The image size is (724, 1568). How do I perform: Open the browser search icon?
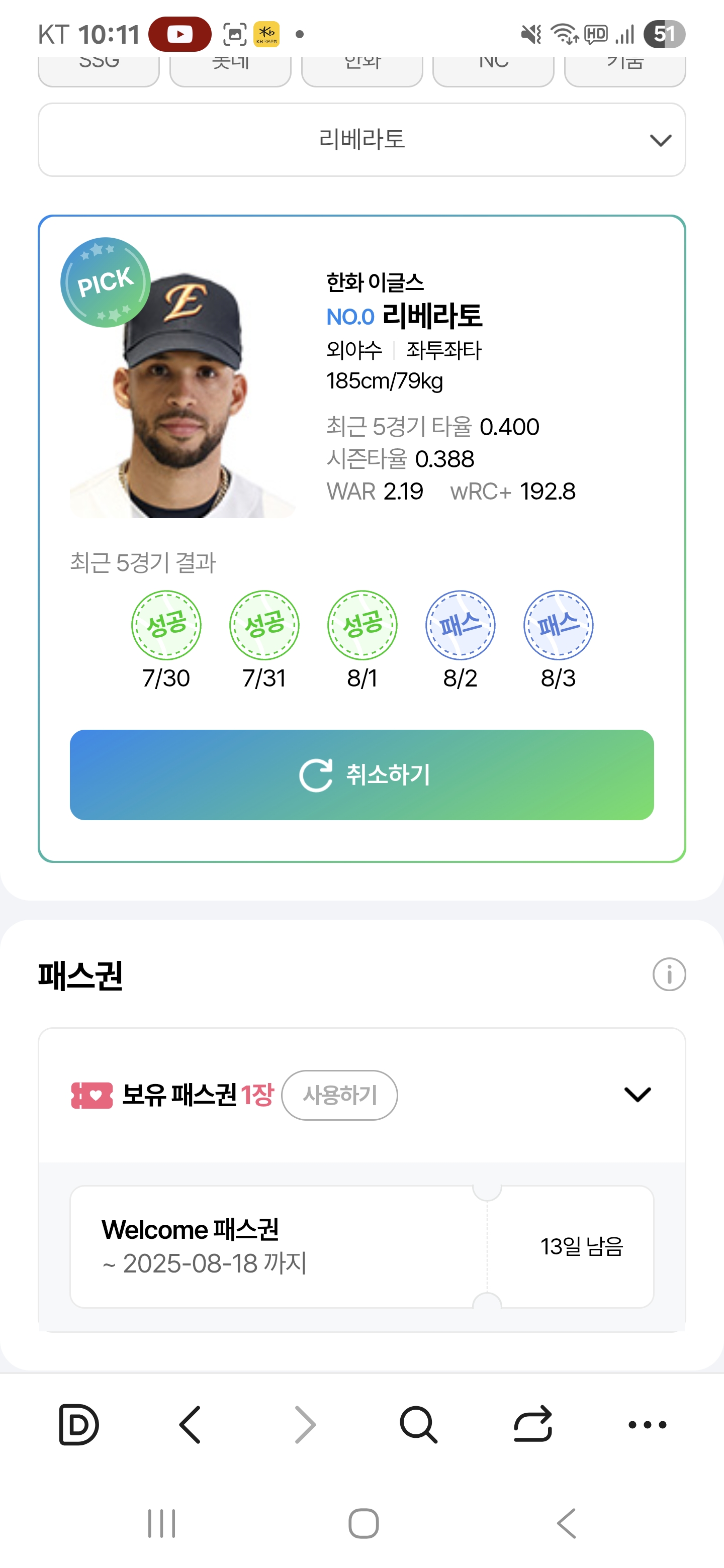(418, 1424)
